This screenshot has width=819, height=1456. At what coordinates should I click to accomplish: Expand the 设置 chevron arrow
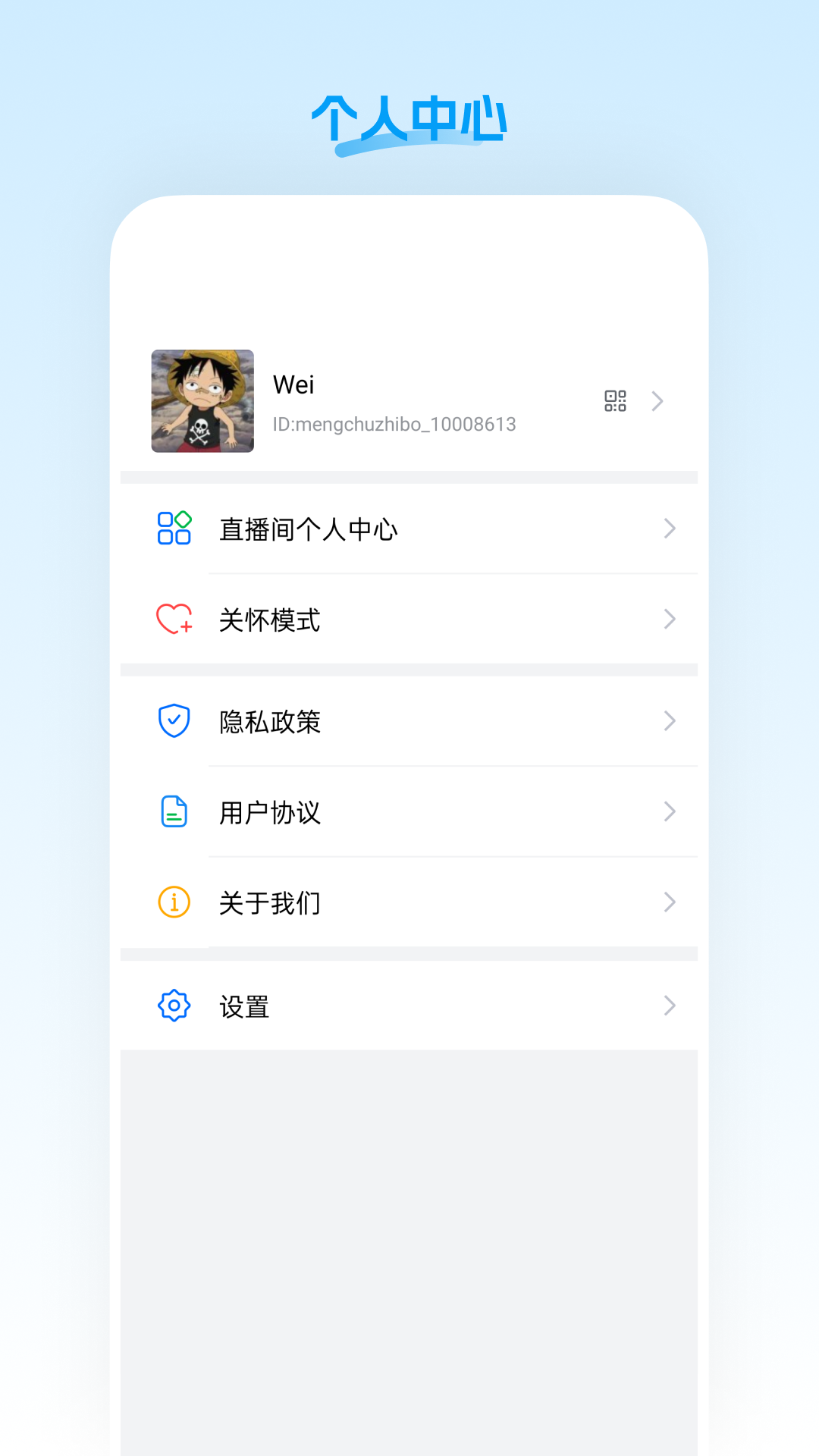click(670, 1006)
